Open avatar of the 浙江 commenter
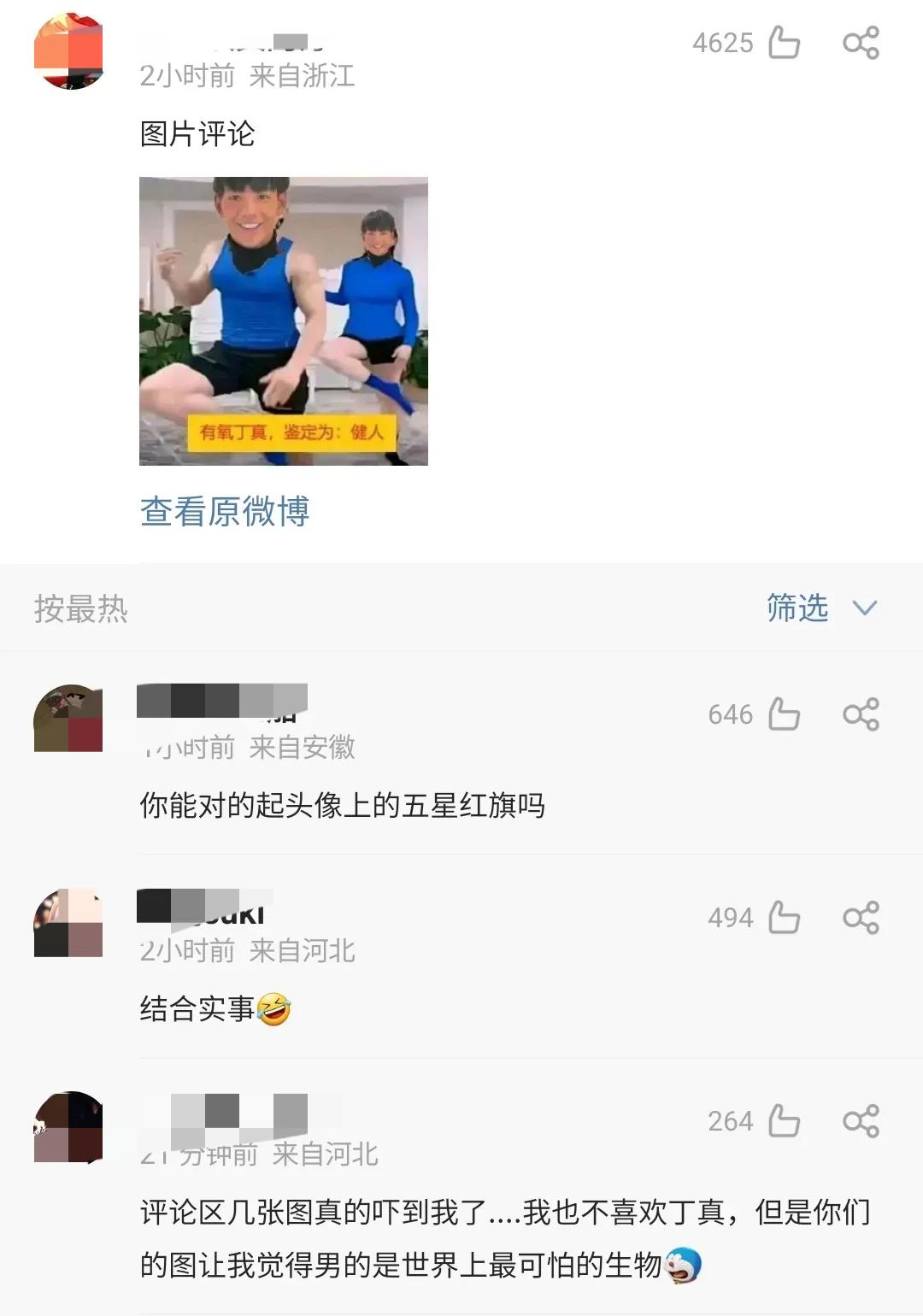Image resolution: width=923 pixels, height=1316 pixels. [68, 51]
